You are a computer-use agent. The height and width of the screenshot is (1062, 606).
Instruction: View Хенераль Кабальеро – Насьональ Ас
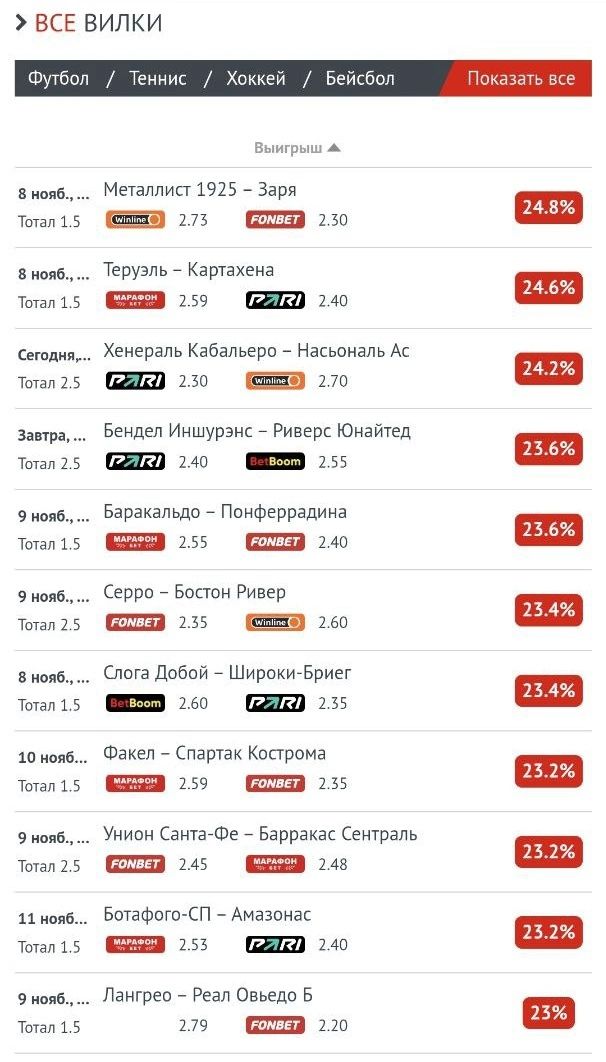tap(256, 351)
